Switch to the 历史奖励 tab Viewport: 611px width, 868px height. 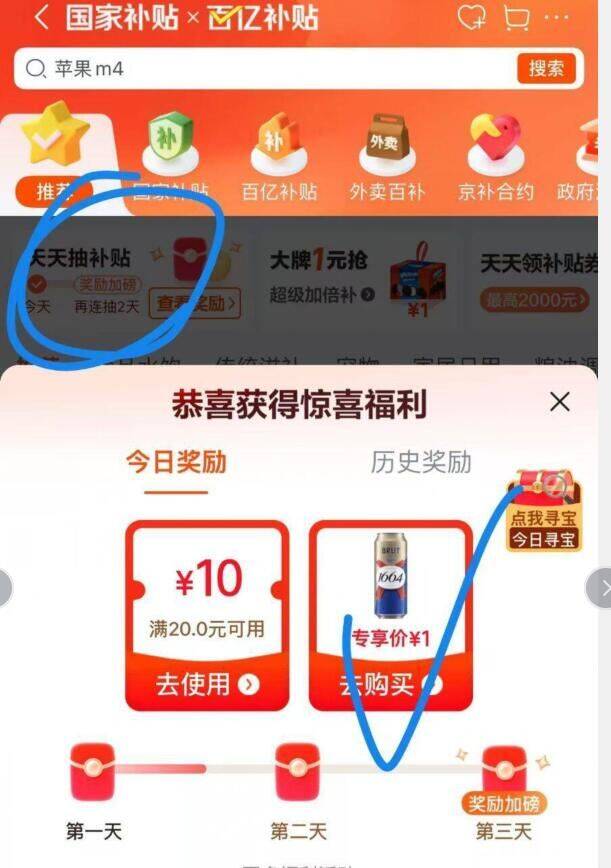[x=420, y=462]
